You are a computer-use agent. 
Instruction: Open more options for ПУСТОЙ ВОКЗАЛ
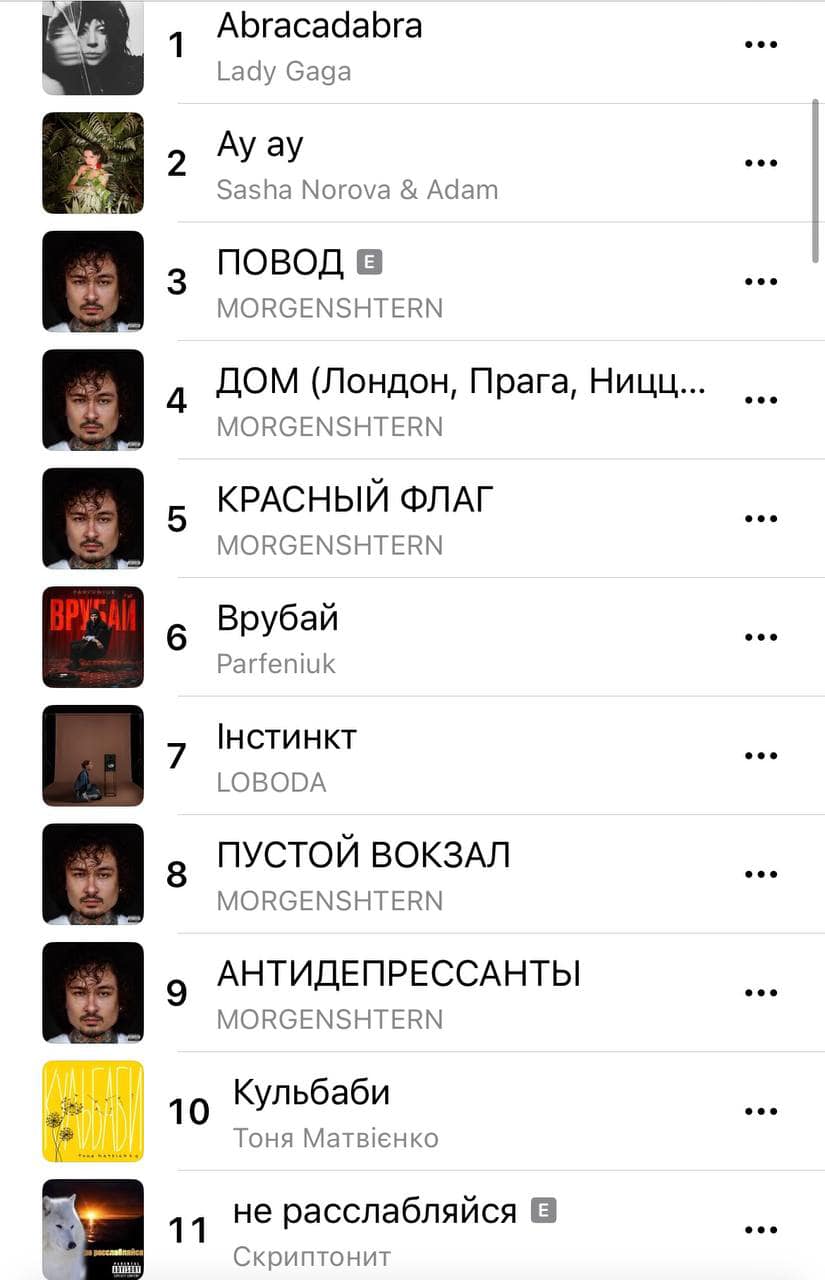[x=761, y=874]
